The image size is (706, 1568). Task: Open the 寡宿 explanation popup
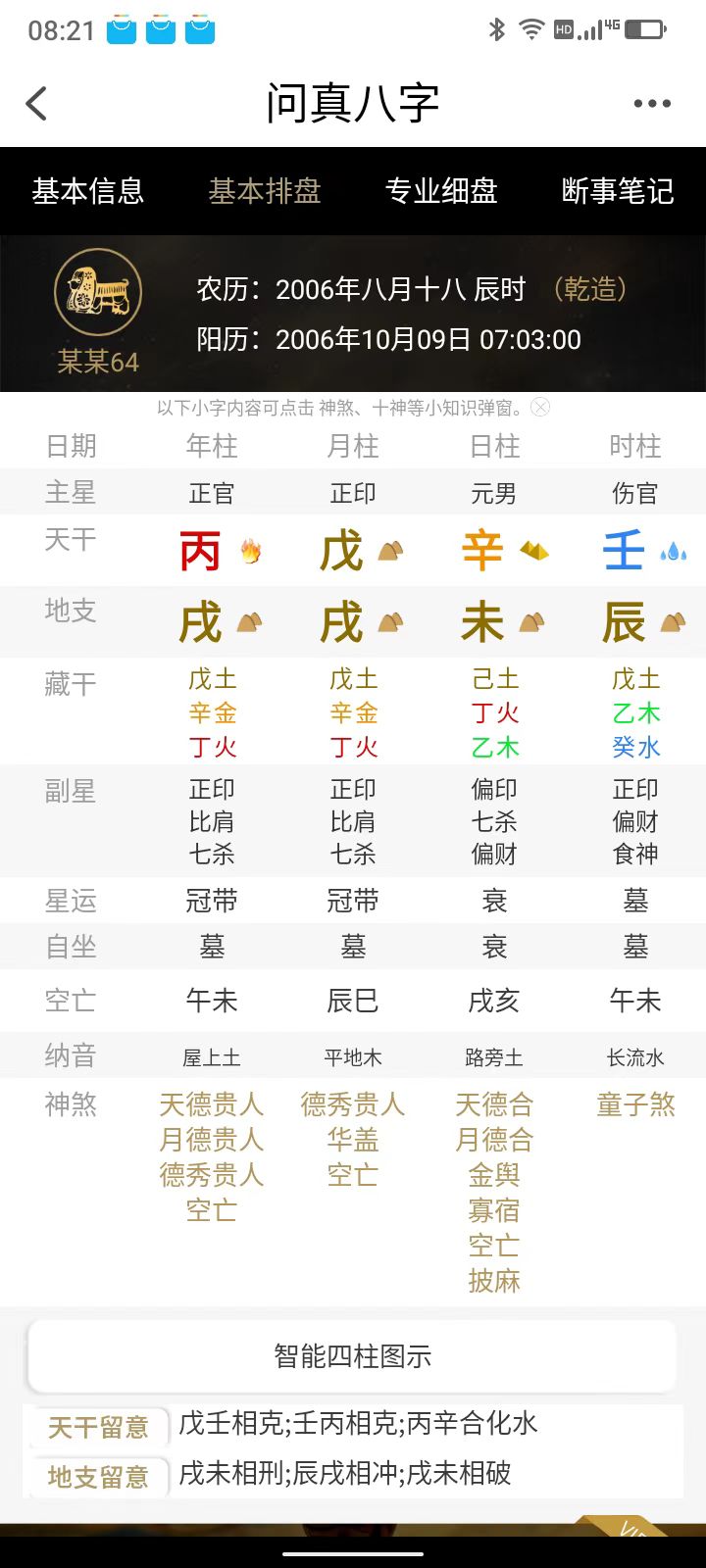point(494,1210)
